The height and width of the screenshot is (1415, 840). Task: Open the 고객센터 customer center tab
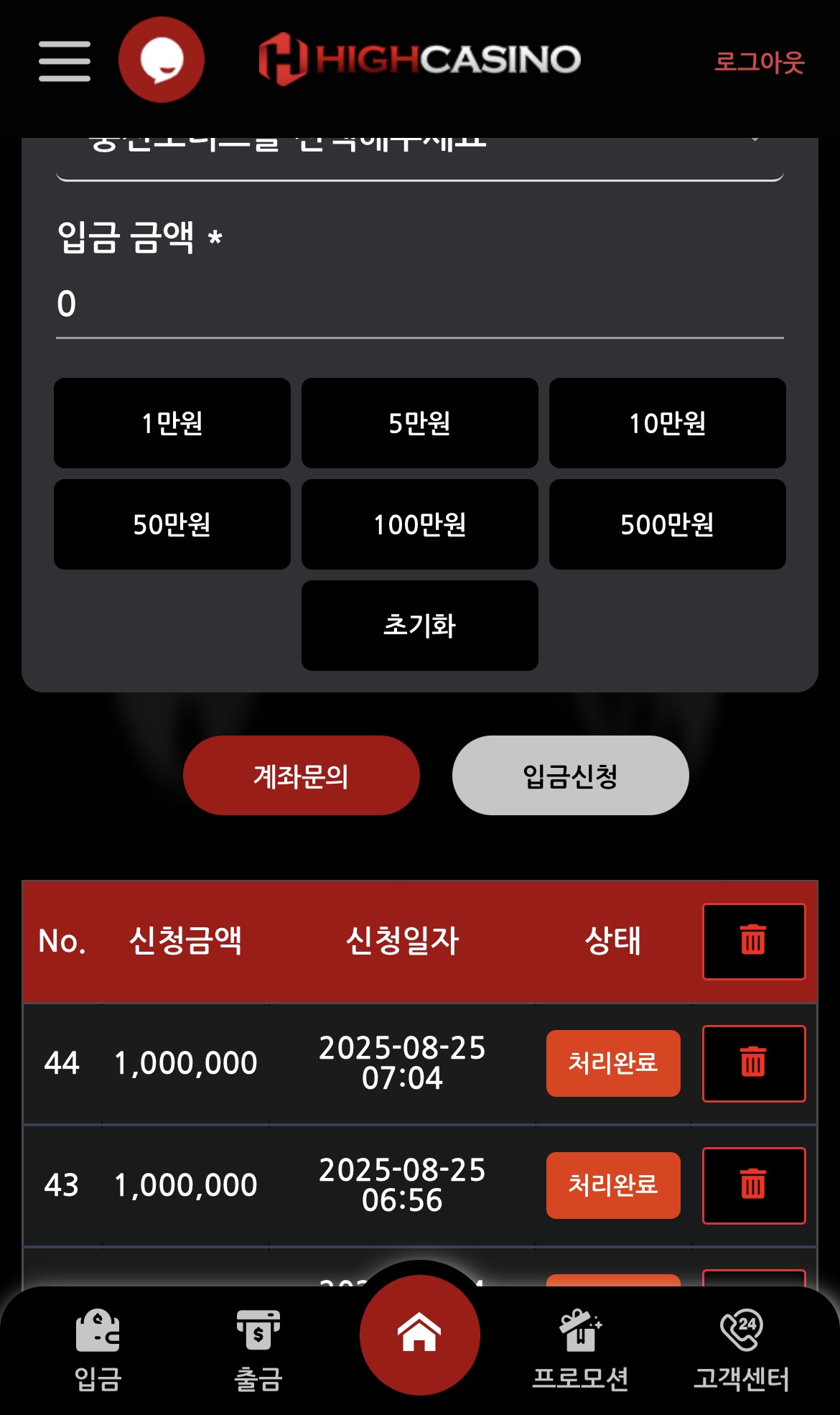point(741,1350)
